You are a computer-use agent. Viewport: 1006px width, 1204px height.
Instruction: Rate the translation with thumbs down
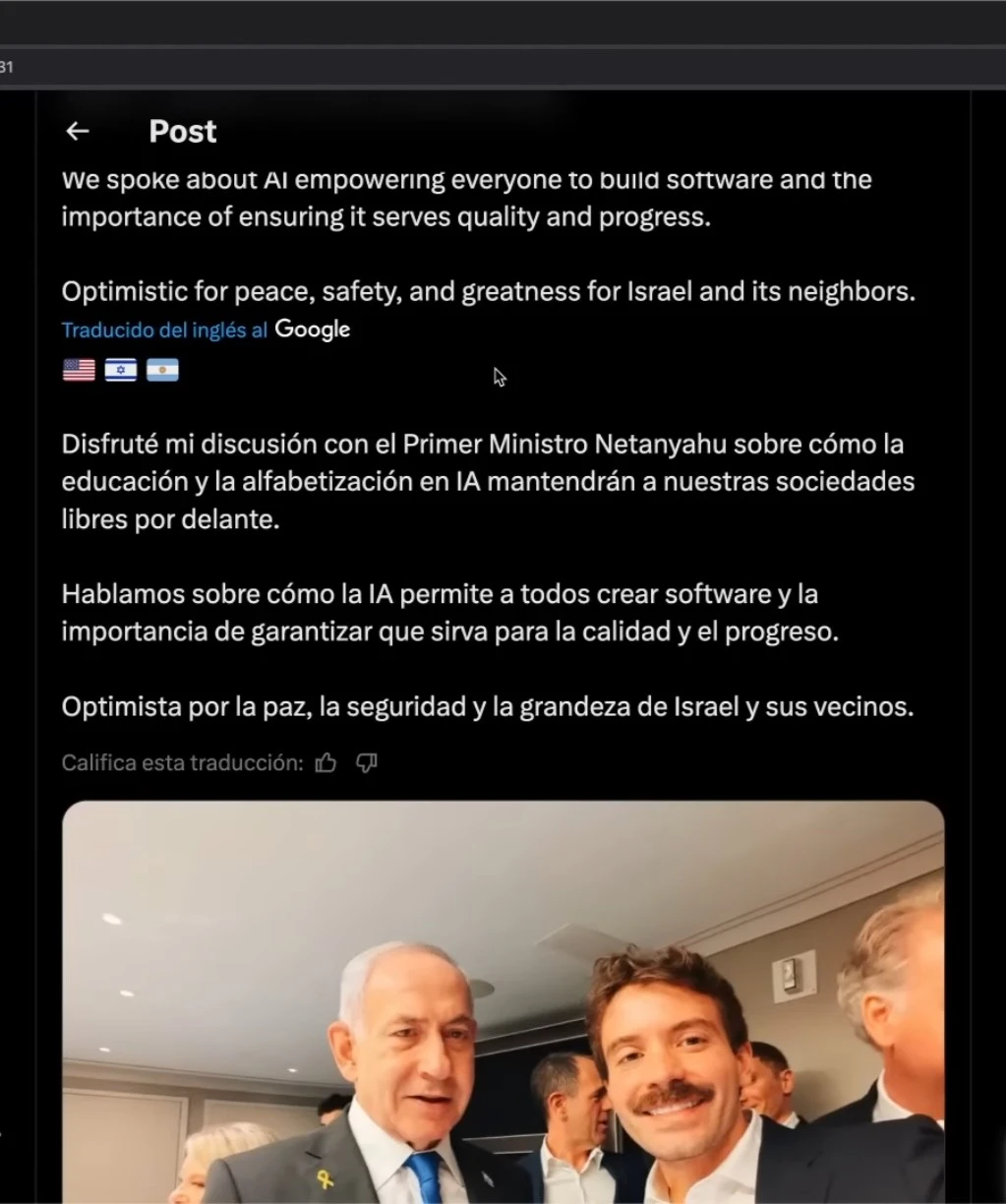tap(367, 763)
